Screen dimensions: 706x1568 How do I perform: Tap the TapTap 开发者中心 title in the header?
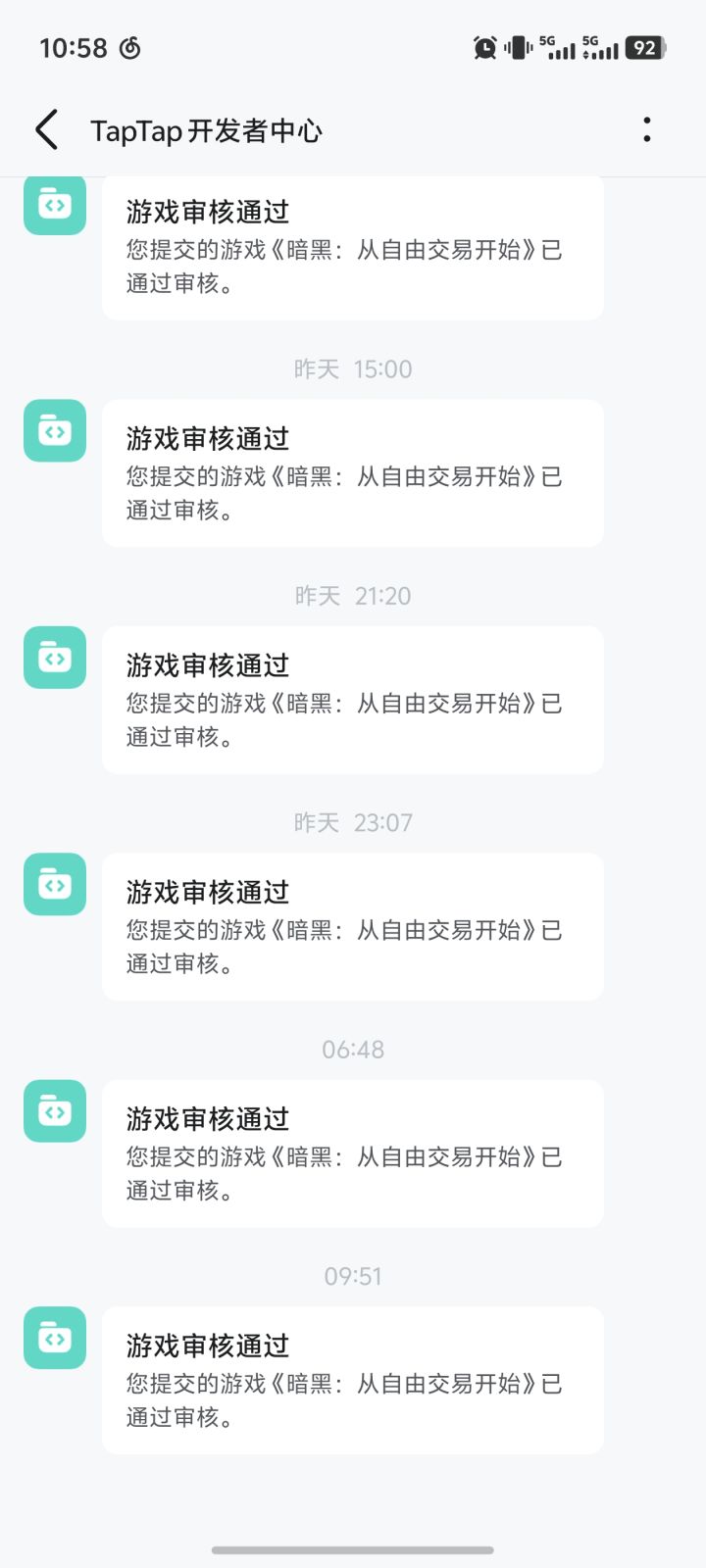pos(209,128)
